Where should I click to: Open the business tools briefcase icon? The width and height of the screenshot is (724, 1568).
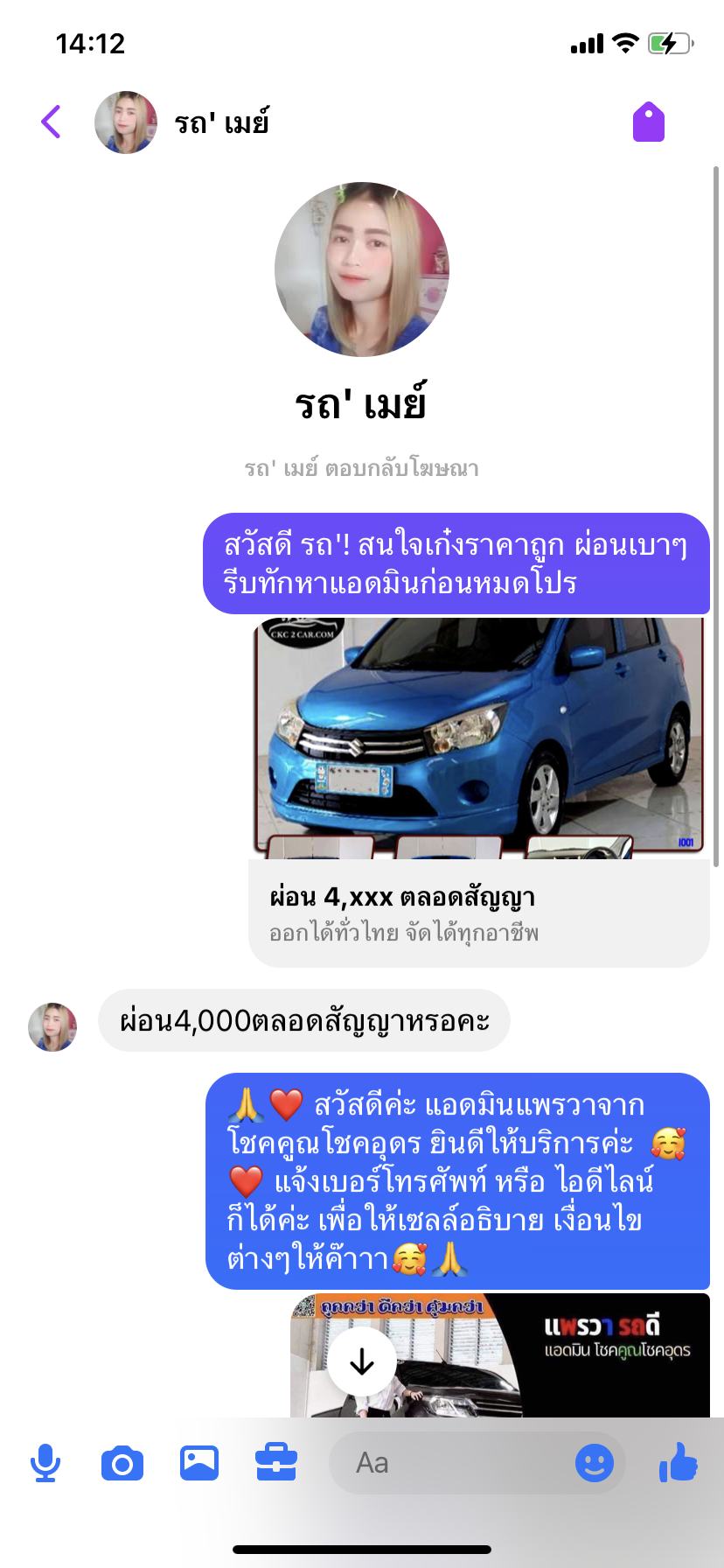point(276,1463)
